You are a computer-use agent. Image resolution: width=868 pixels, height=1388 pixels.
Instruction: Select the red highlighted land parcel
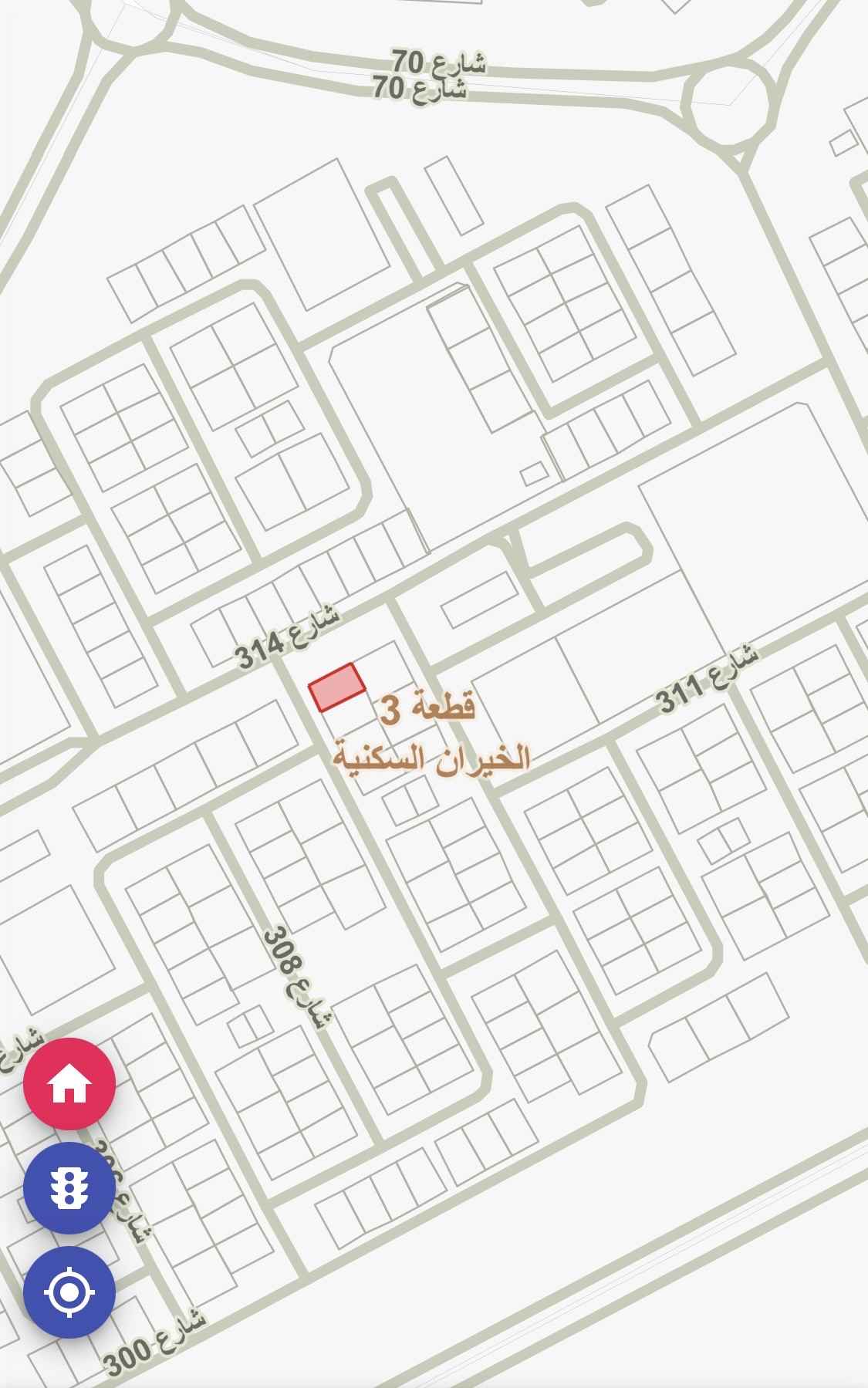(336, 687)
